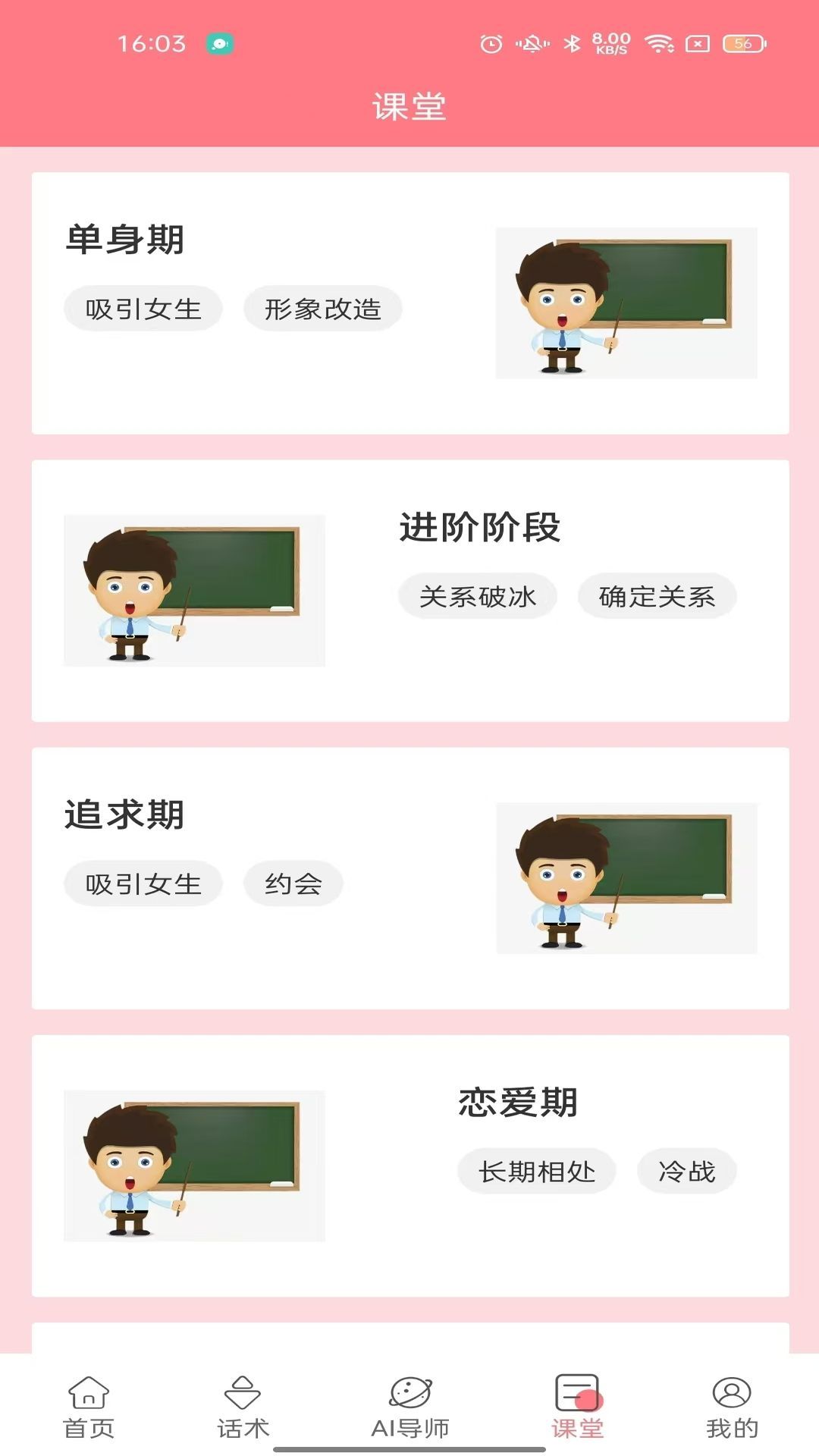The image size is (819, 1456).
Task: Select the 确定关系 chip
Action: 657,596
